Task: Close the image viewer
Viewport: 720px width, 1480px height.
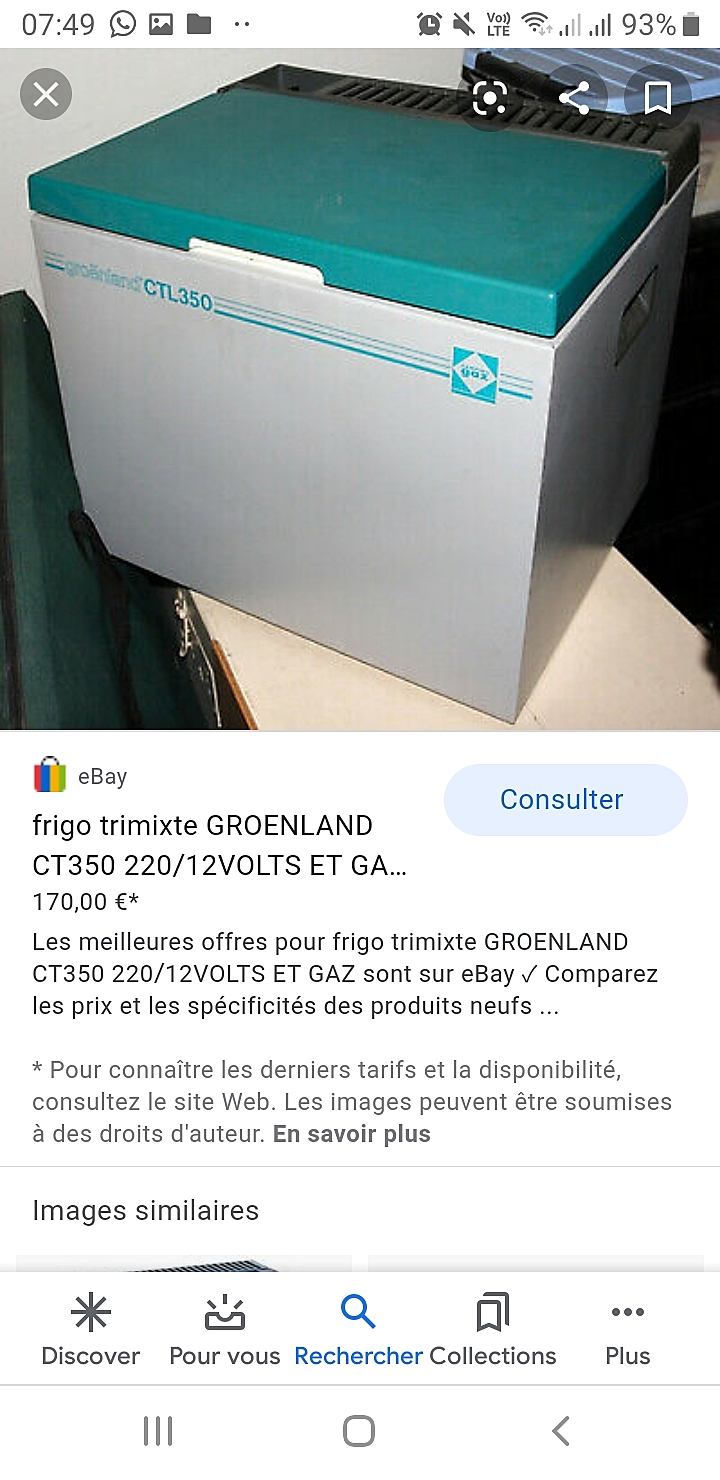Action: [46, 95]
